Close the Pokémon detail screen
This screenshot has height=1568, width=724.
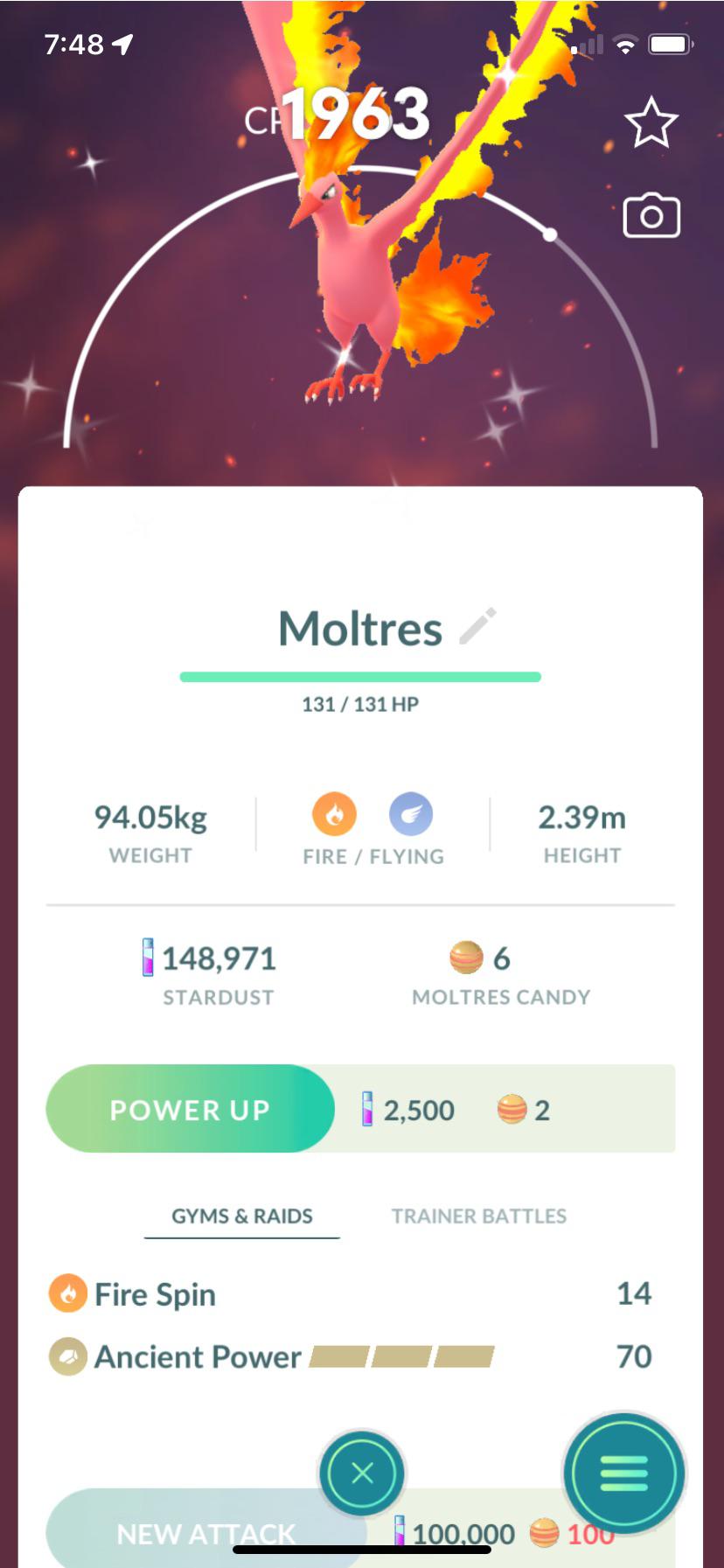click(362, 1474)
